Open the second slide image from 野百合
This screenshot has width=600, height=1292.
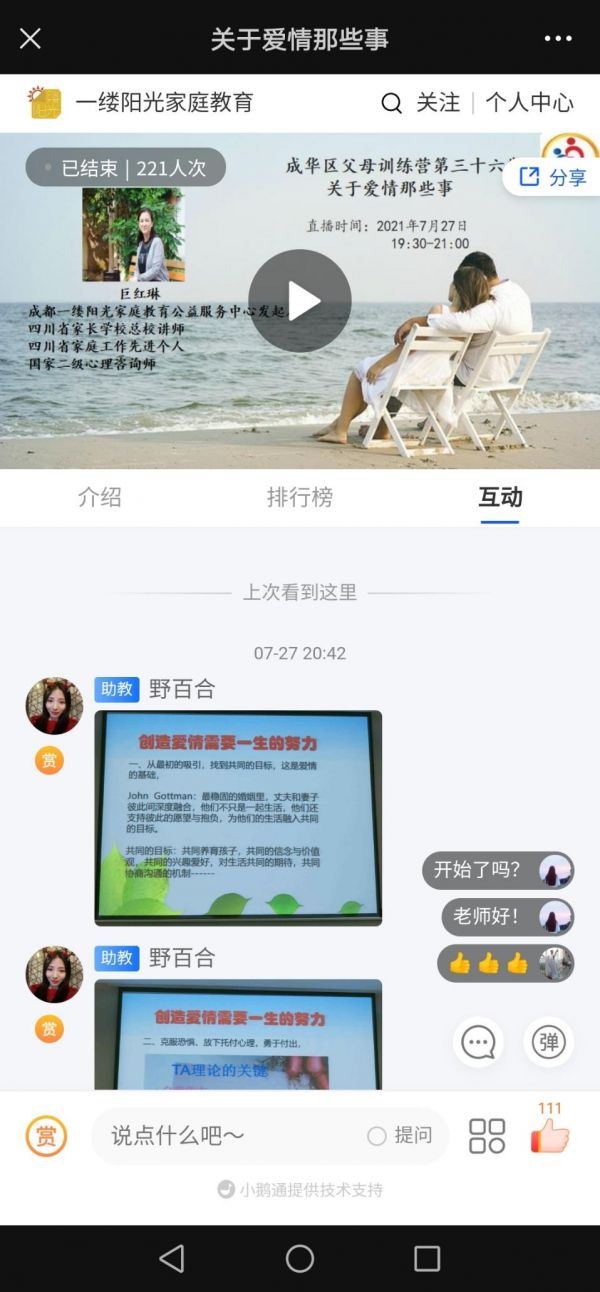pos(238,1034)
